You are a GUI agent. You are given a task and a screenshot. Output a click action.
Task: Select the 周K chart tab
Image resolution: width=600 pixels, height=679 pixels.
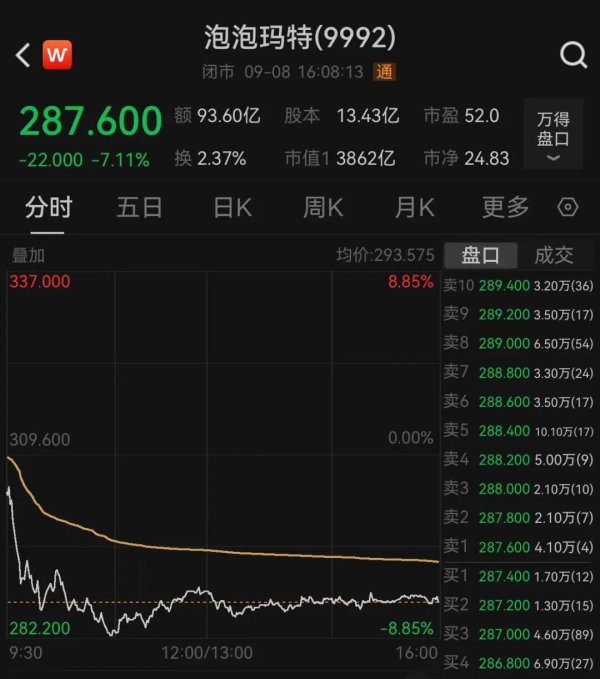click(323, 207)
